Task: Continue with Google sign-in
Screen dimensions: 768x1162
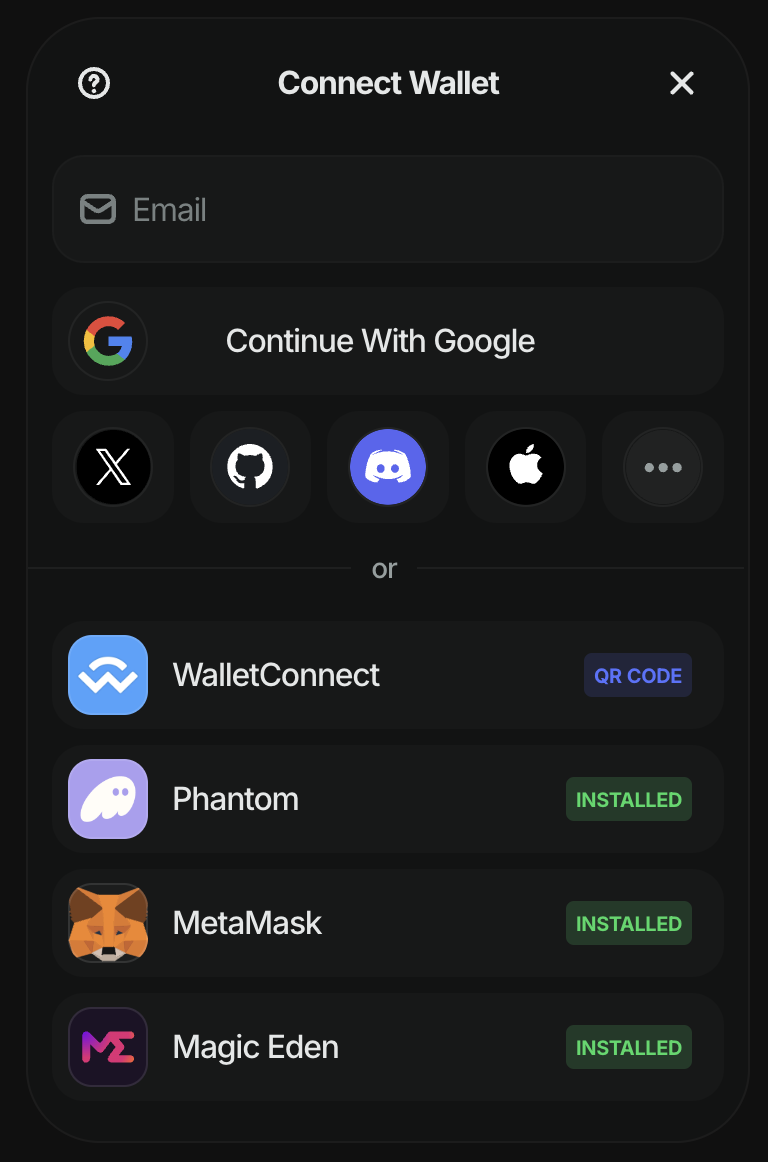Action: [388, 341]
